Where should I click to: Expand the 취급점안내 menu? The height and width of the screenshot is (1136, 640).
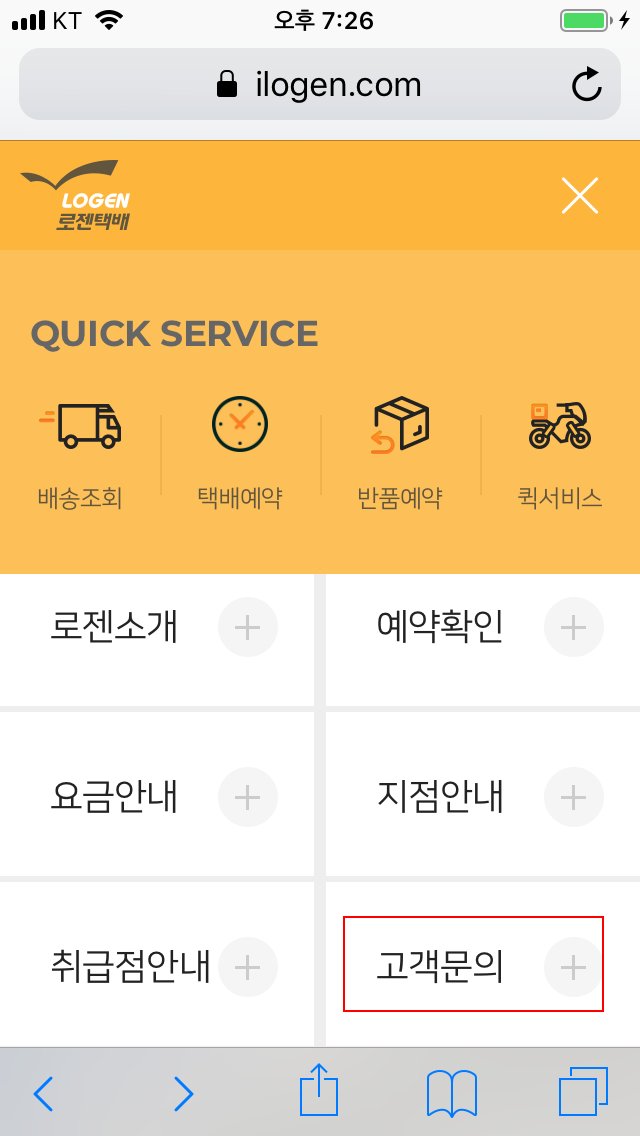coord(248,967)
